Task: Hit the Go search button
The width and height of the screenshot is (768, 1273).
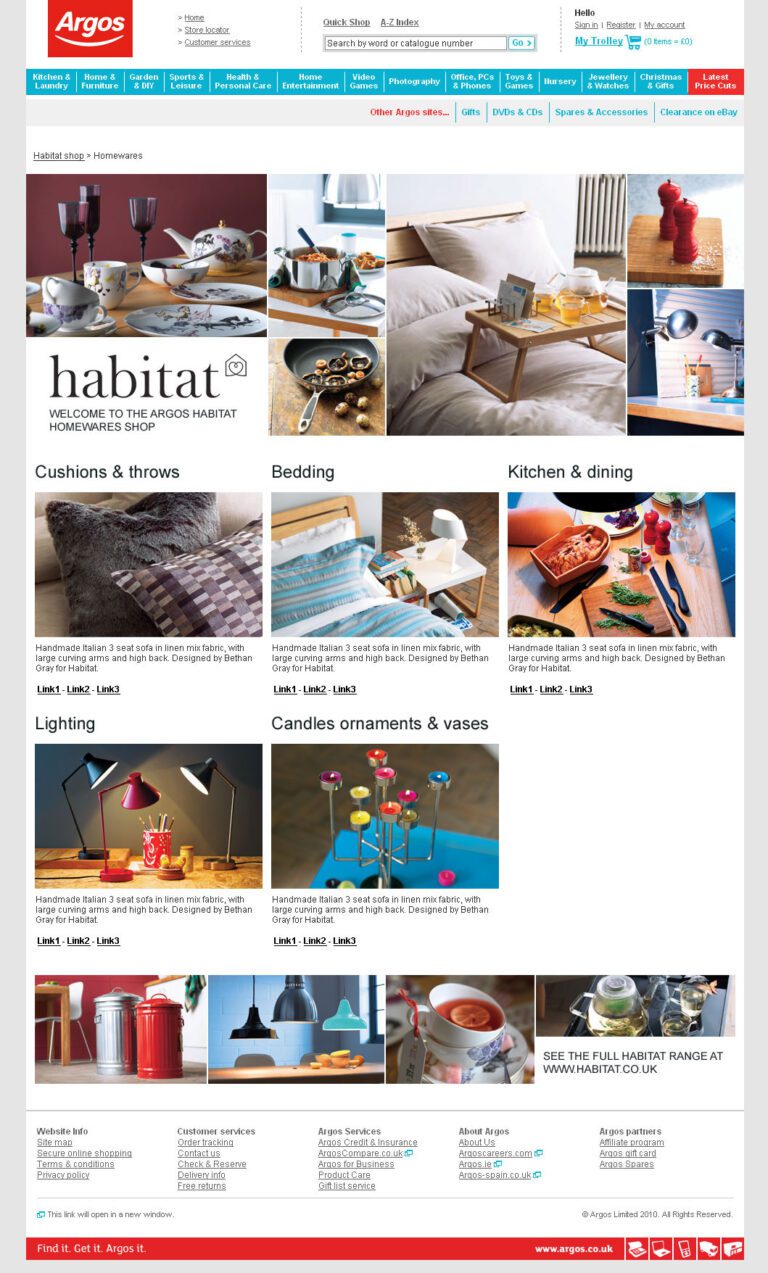Action: (x=522, y=43)
